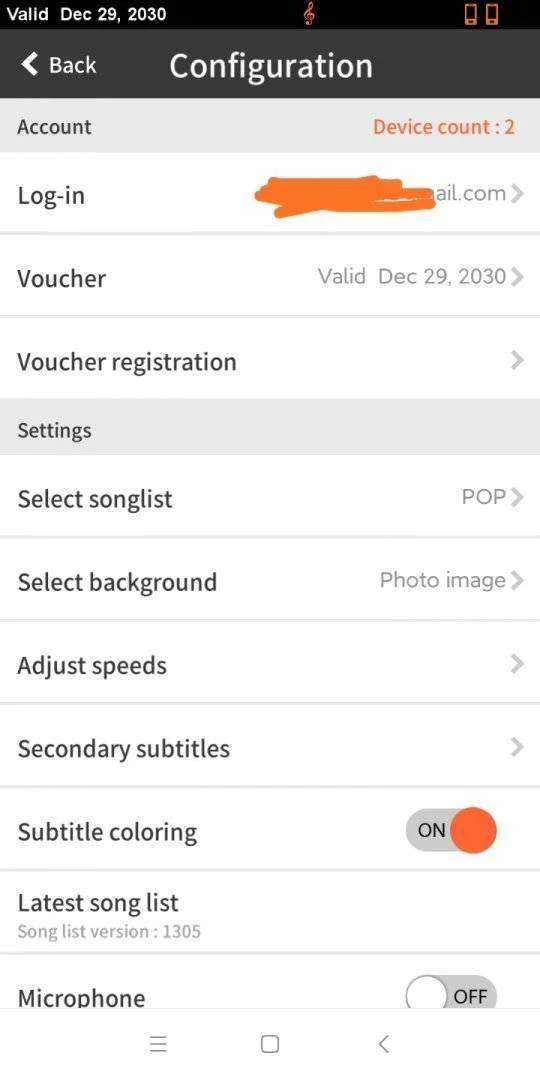Turn off Subtitle coloring switch
Screen dimensions: 540x1080
pos(451,831)
